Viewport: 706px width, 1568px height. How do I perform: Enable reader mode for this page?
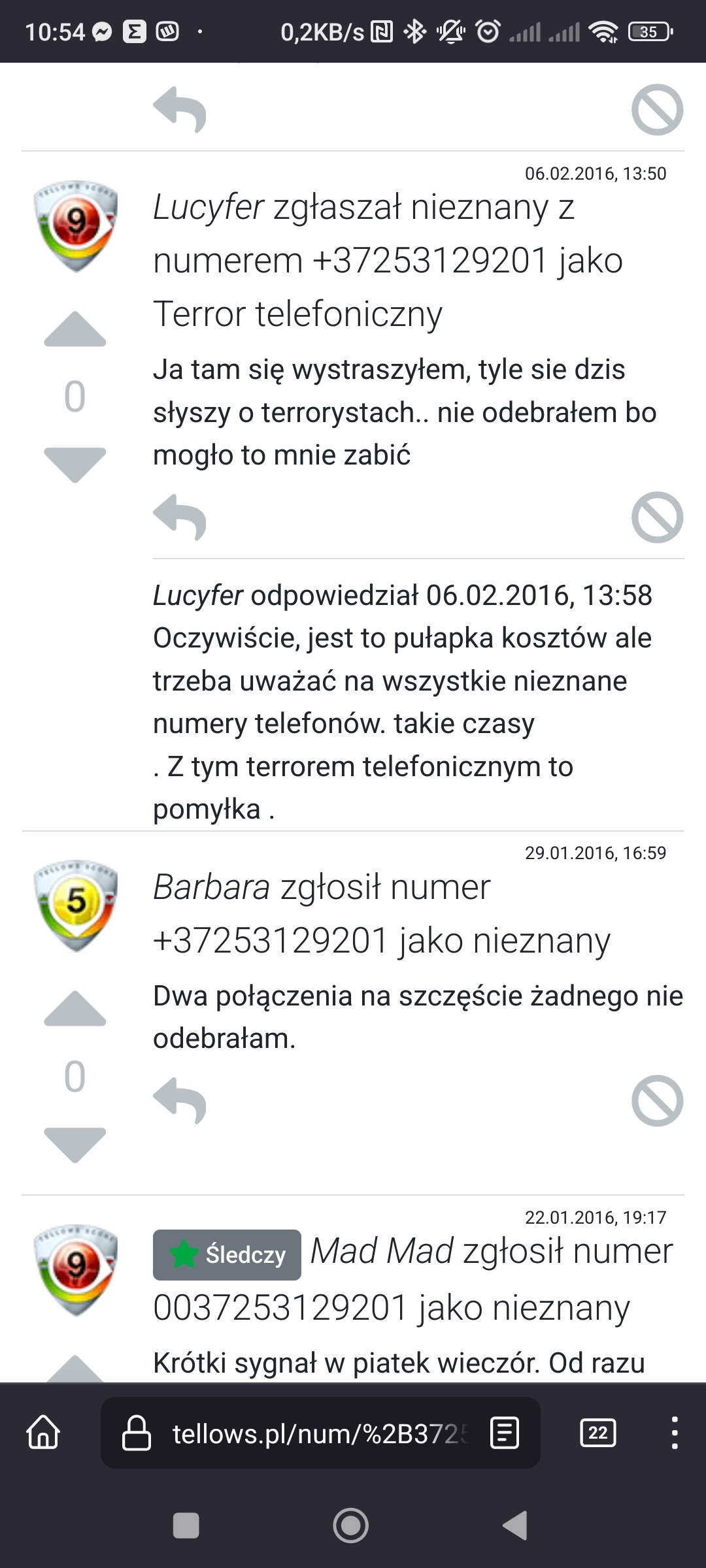point(505,1433)
